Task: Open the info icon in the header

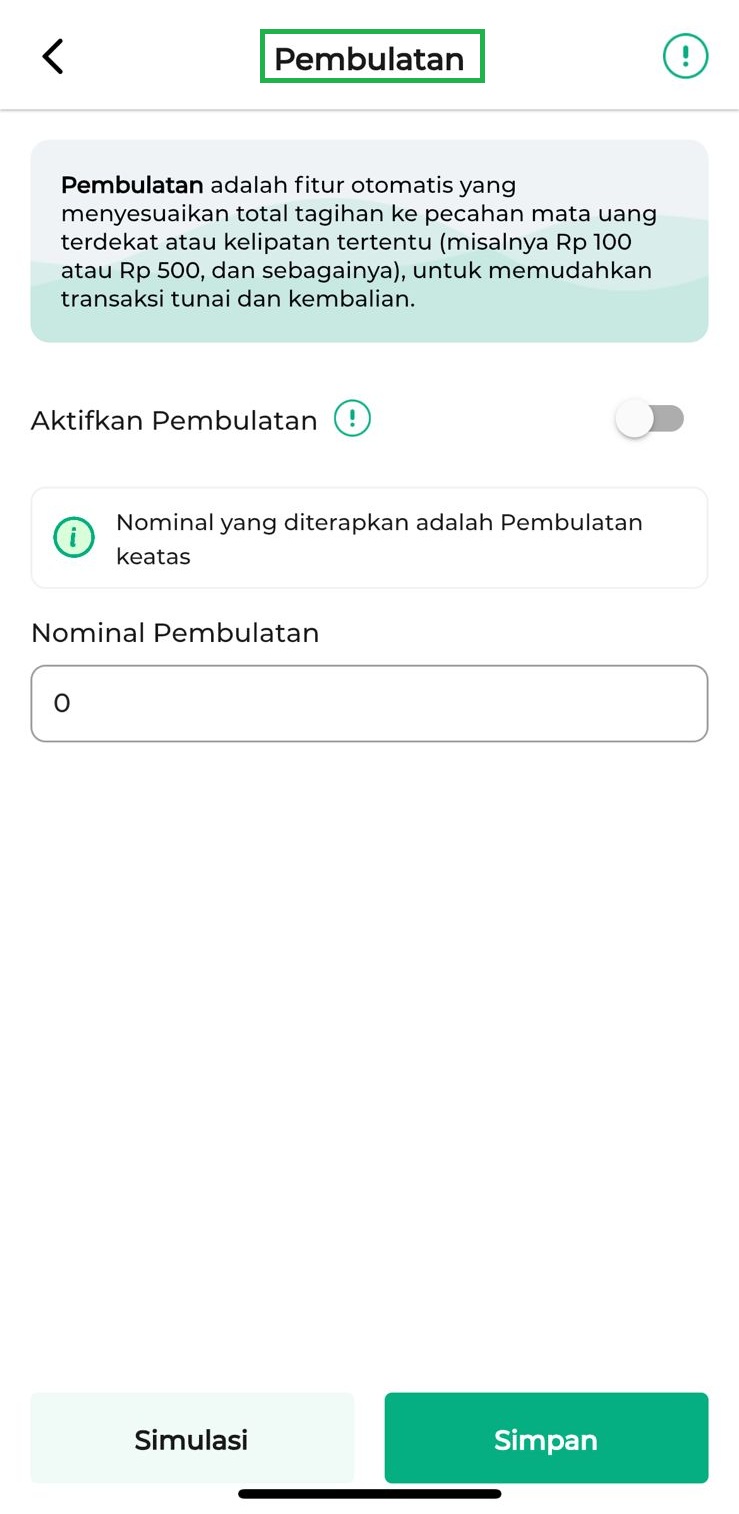Action: [685, 56]
